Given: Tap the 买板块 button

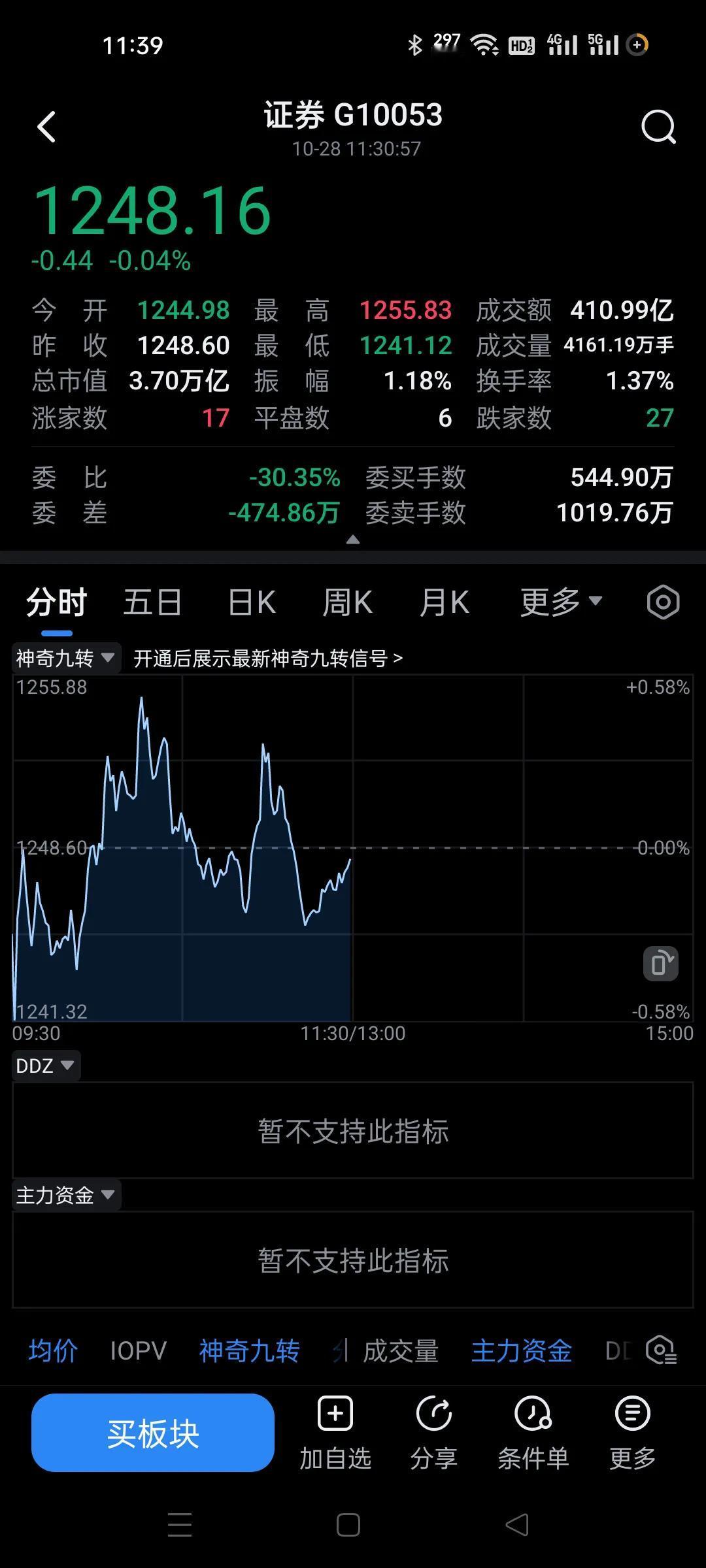Looking at the screenshot, I should pos(153,1433).
